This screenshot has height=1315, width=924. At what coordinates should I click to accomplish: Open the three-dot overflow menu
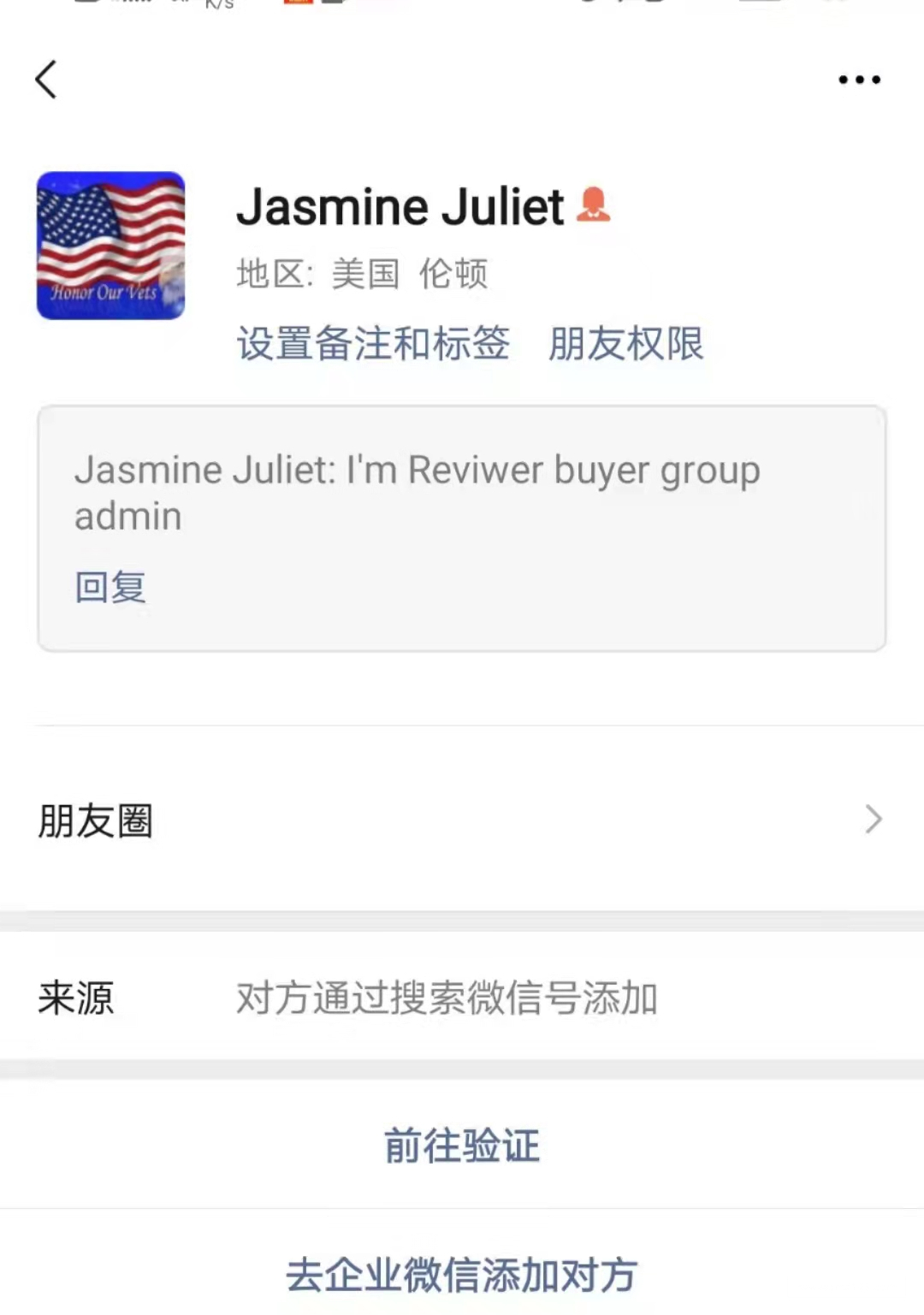[859, 80]
